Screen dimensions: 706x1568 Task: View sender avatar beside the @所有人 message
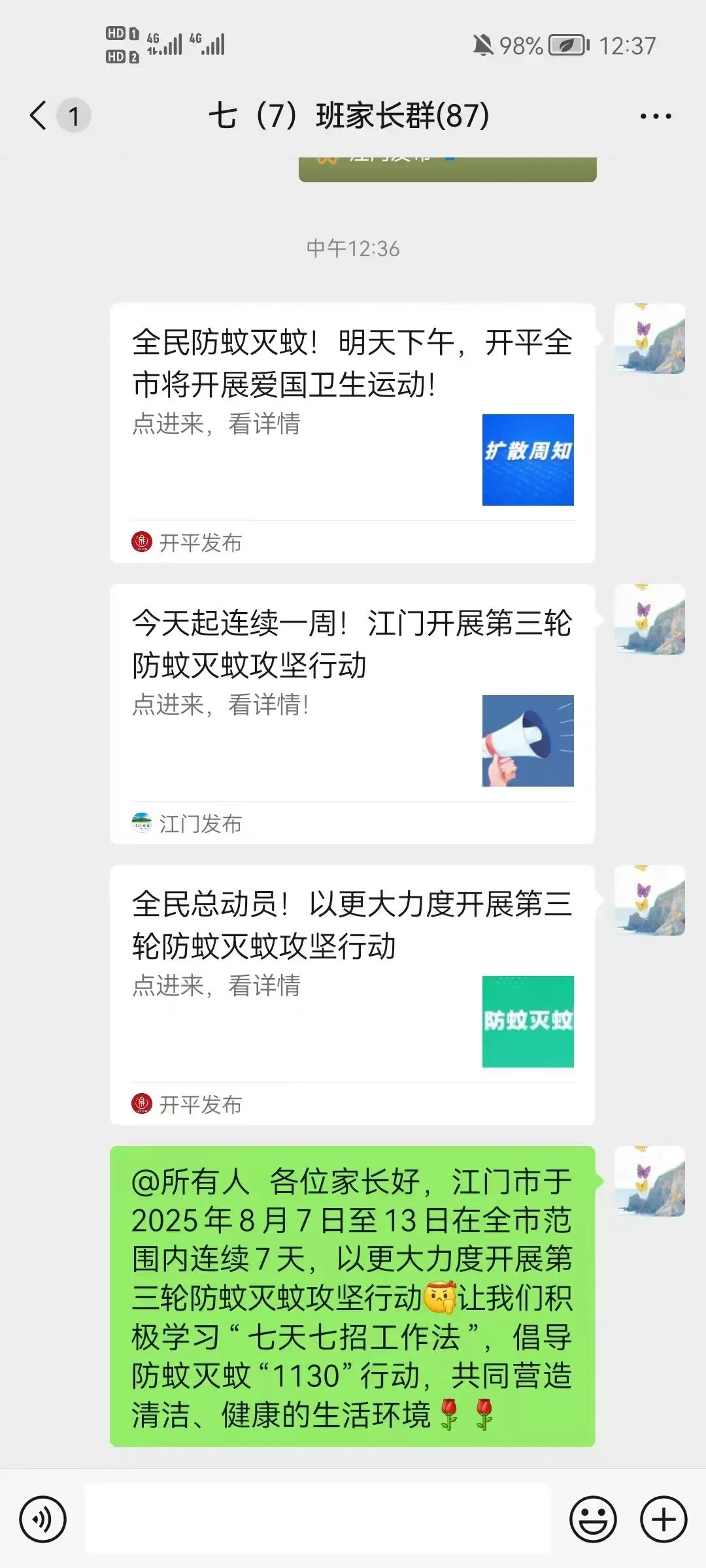[x=650, y=1181]
